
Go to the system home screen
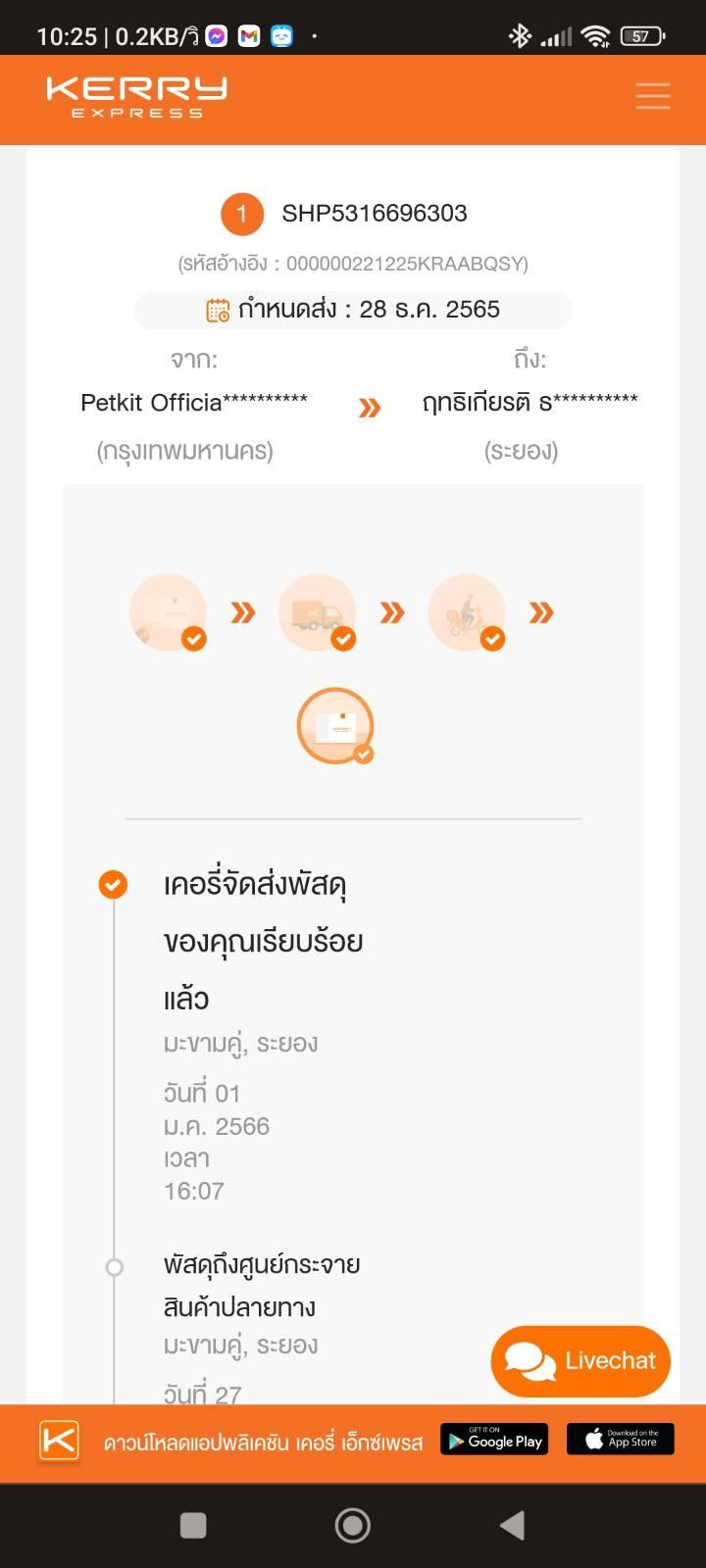pyautogui.click(x=353, y=1525)
